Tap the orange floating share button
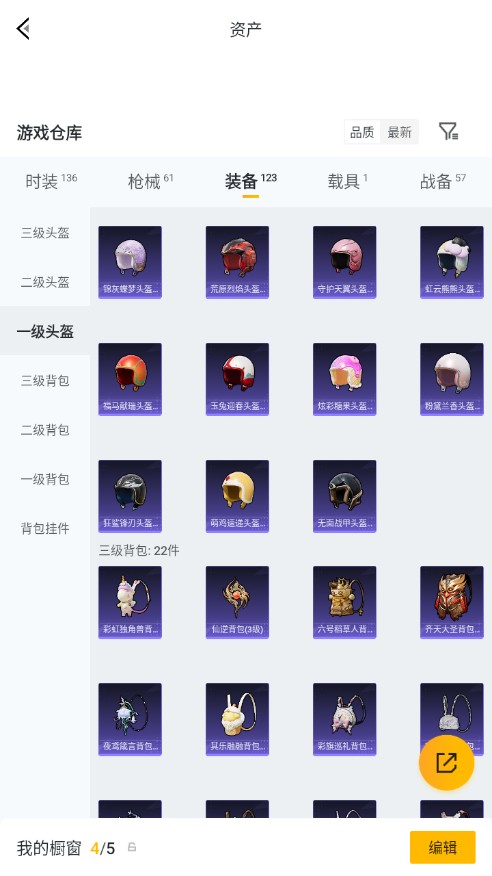The width and height of the screenshot is (492, 876). pyautogui.click(x=446, y=763)
